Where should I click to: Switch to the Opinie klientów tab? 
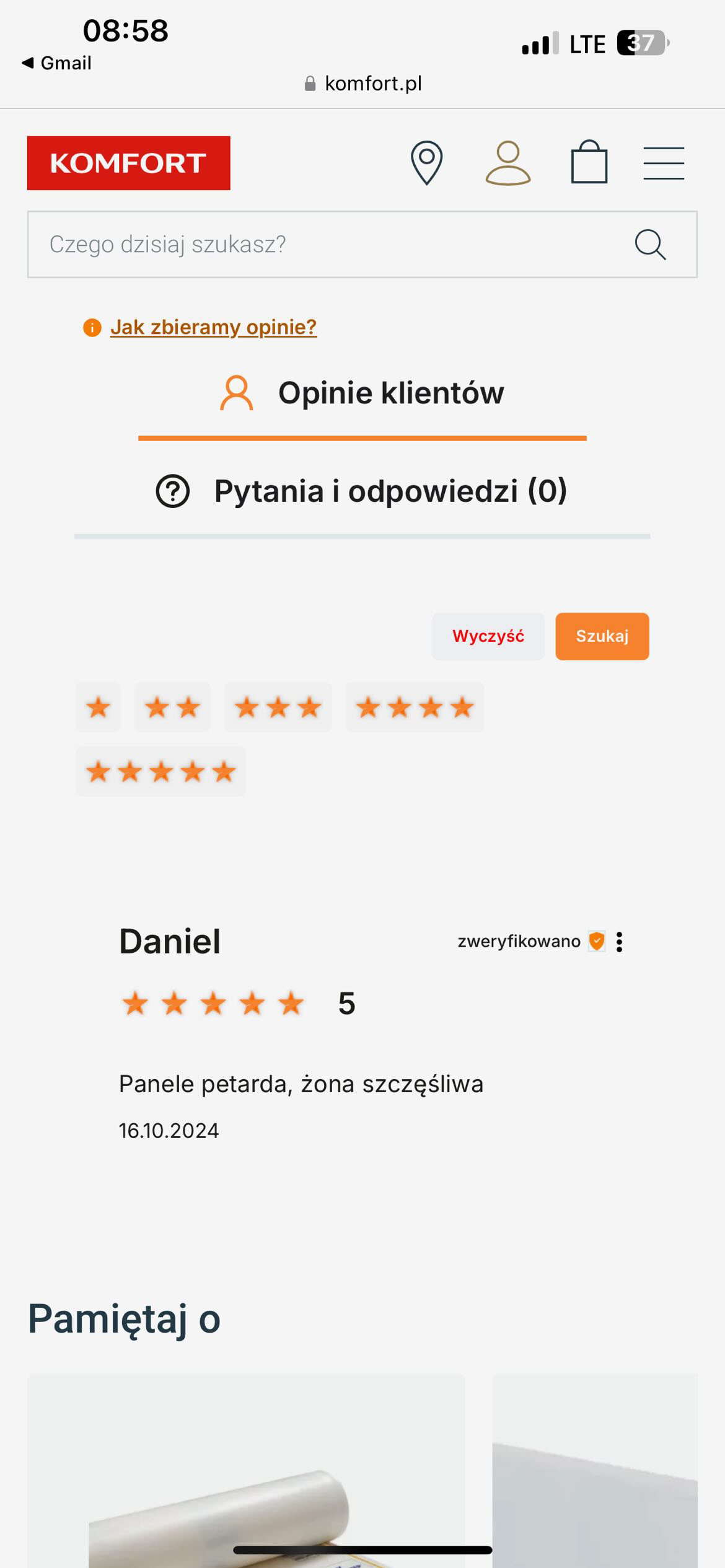362,393
